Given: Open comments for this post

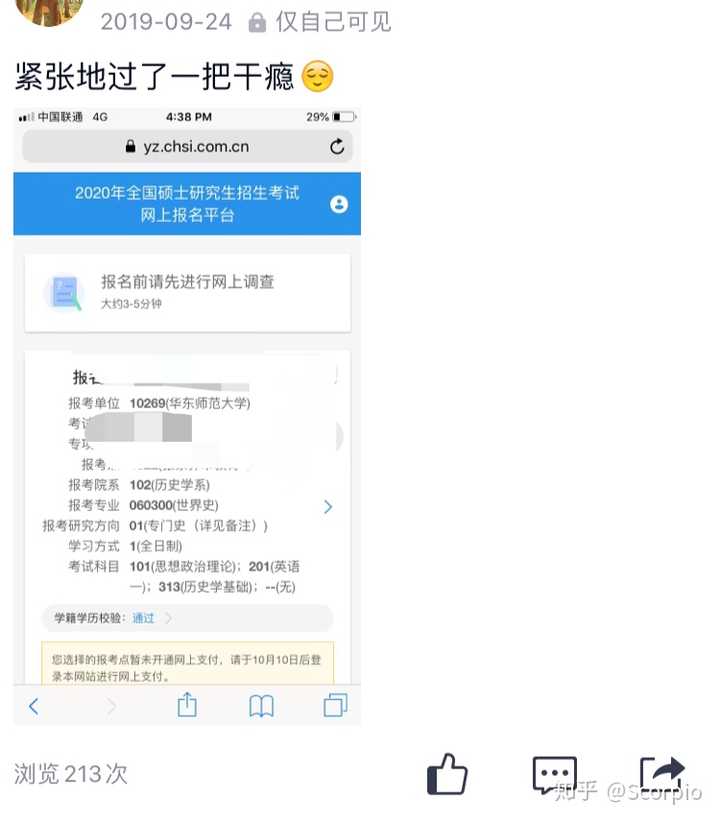Looking at the screenshot, I should (x=554, y=774).
